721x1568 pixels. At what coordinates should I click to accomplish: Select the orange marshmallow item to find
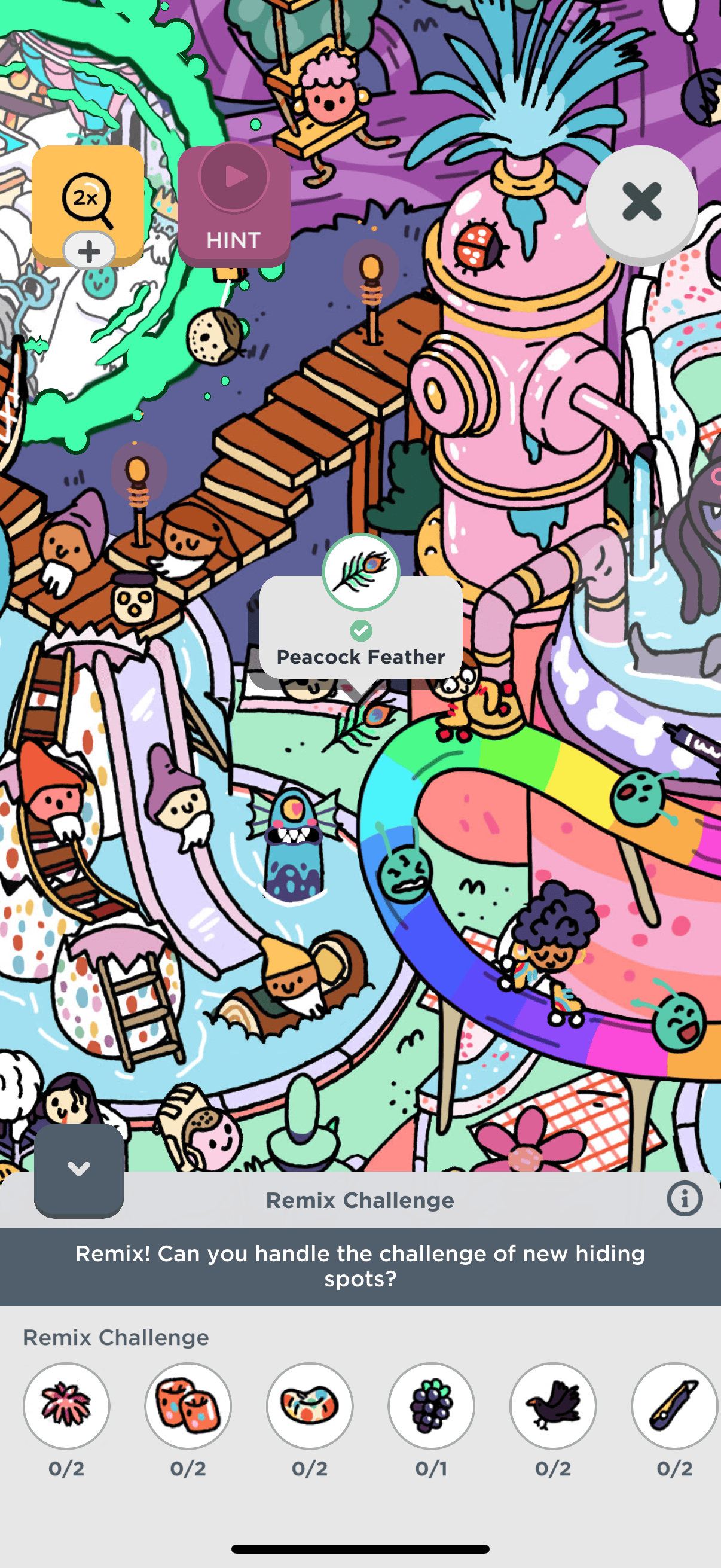click(x=188, y=1405)
